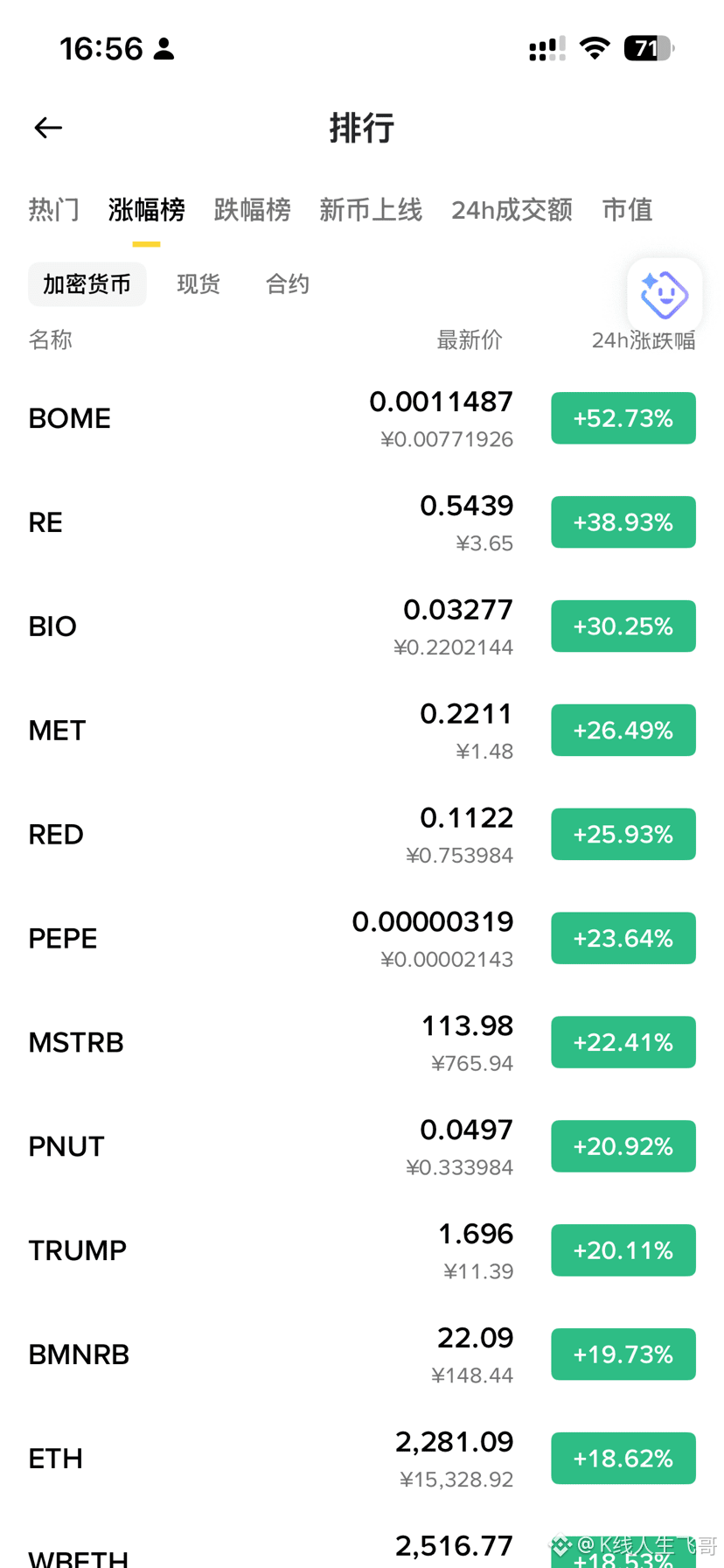Open the AI assistant floating icon
This screenshot has height=1568, width=724.
pyautogui.click(x=665, y=295)
